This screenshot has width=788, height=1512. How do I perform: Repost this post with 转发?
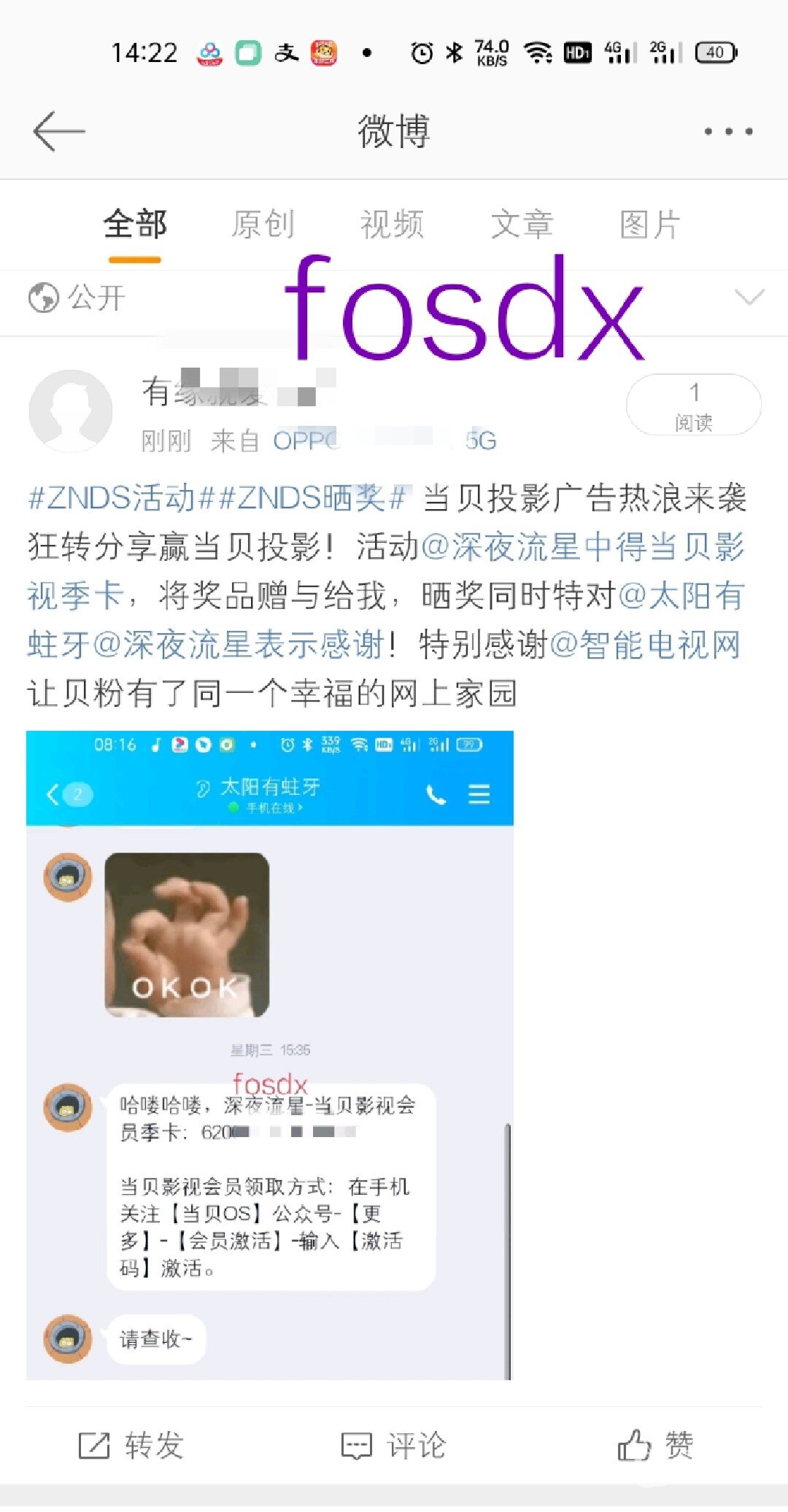click(x=131, y=1445)
